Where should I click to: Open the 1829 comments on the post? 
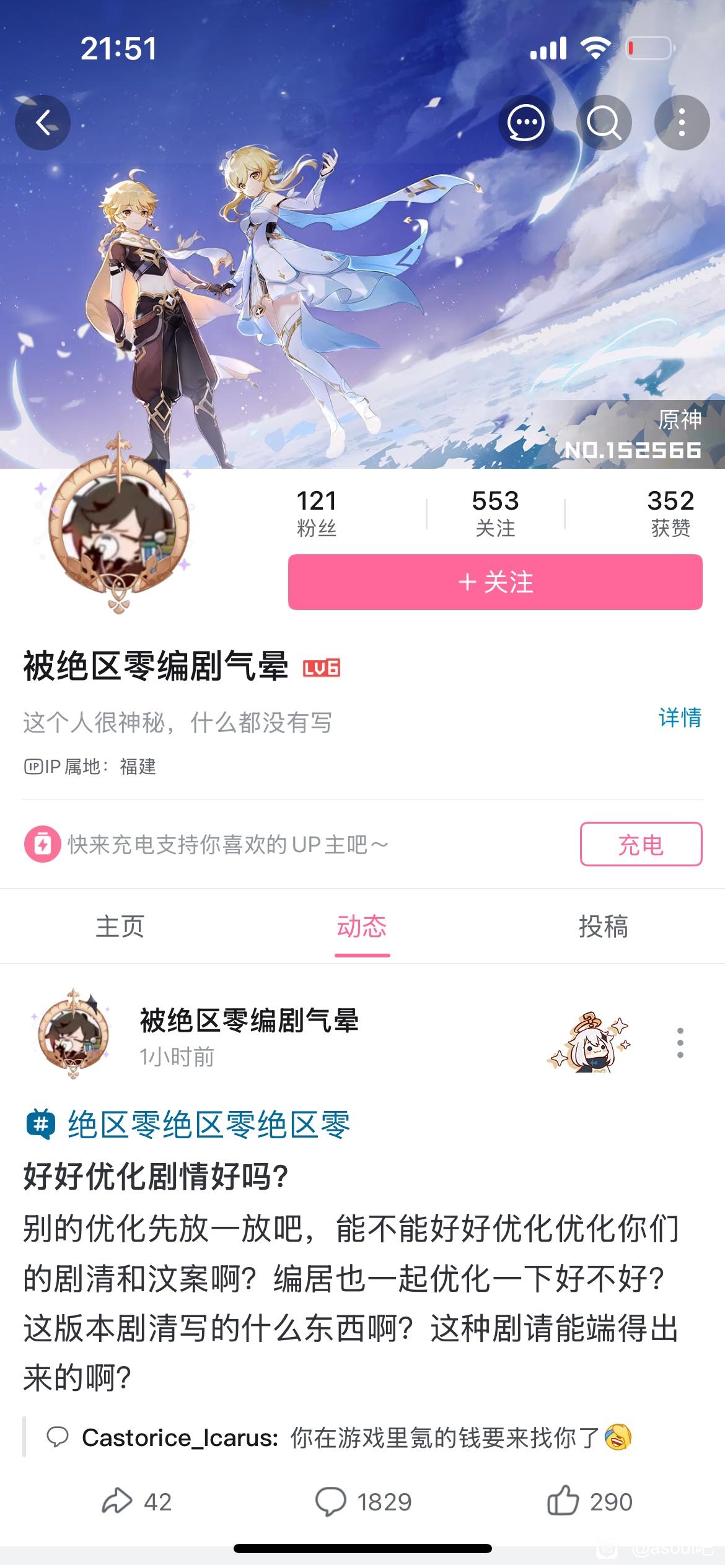pos(364,1502)
